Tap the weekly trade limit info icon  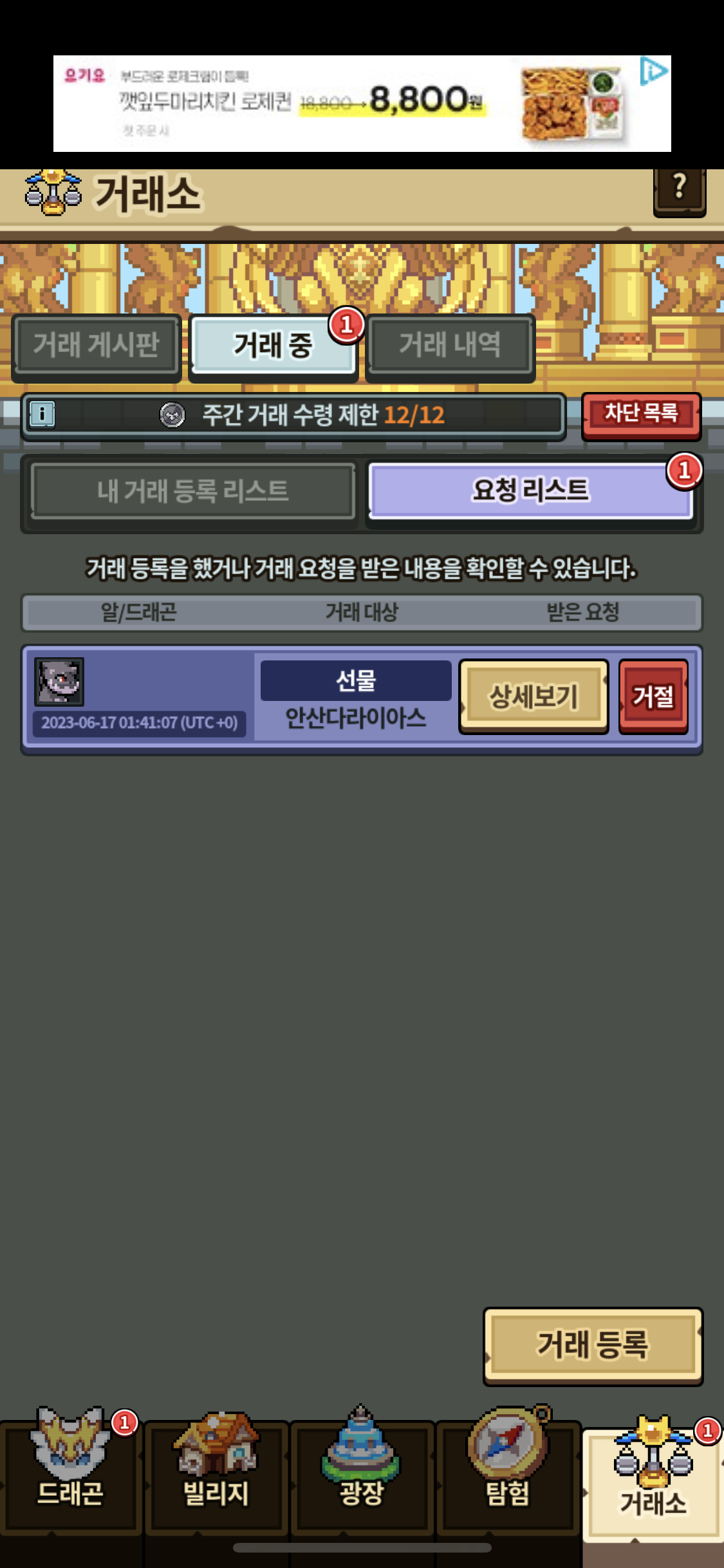tap(42, 414)
